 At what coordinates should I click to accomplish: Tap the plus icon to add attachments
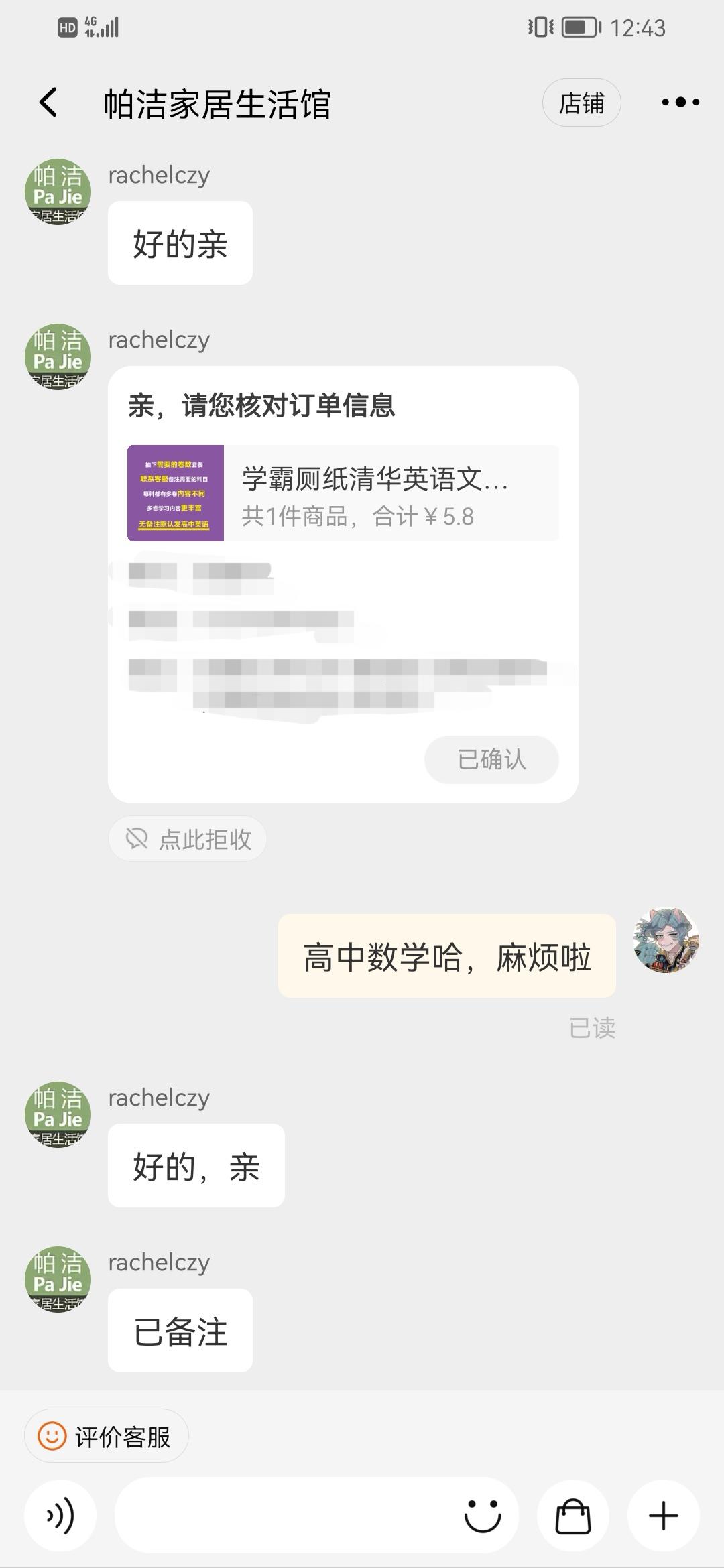(662, 1515)
